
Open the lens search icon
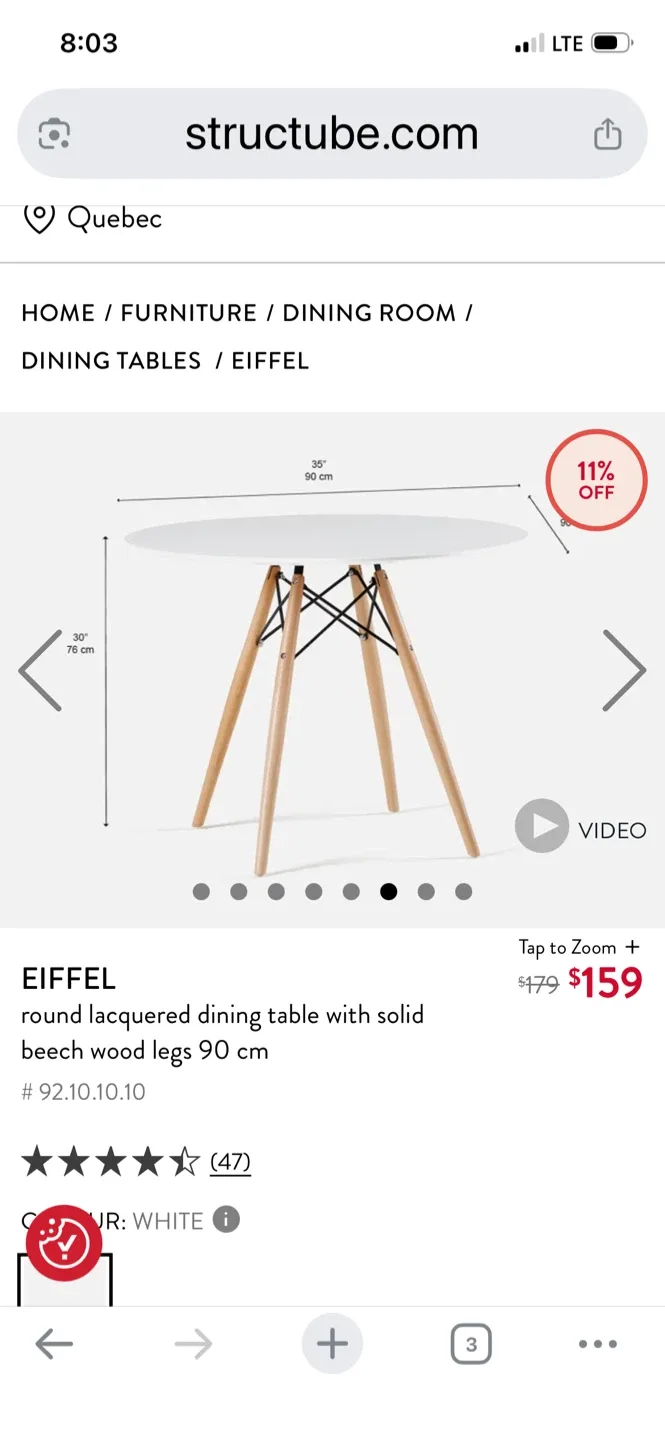[x=54, y=134]
